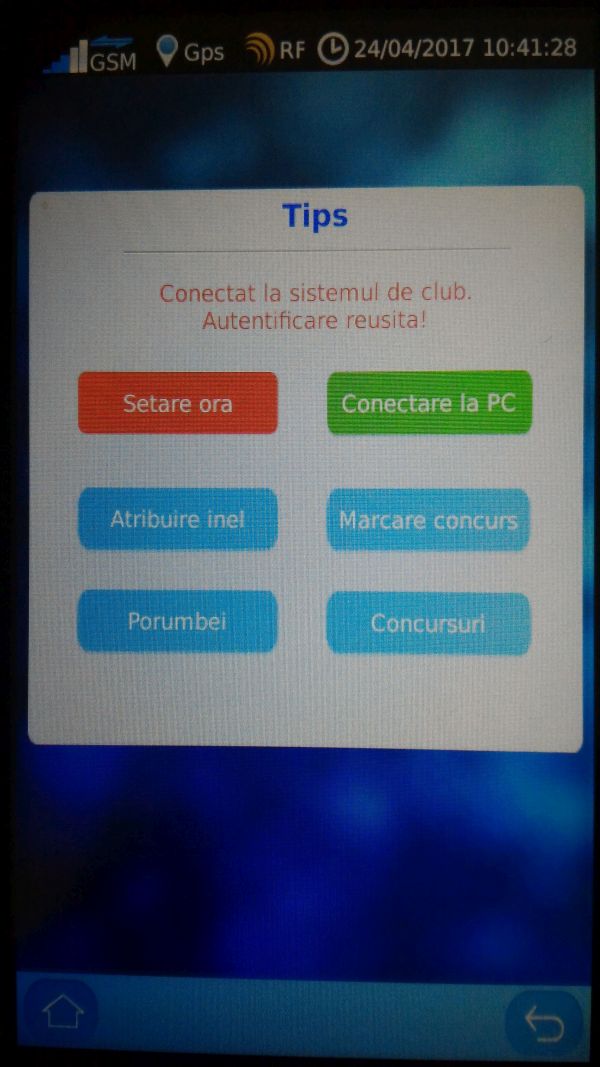Tap the back arrow icon

pos(543,1024)
